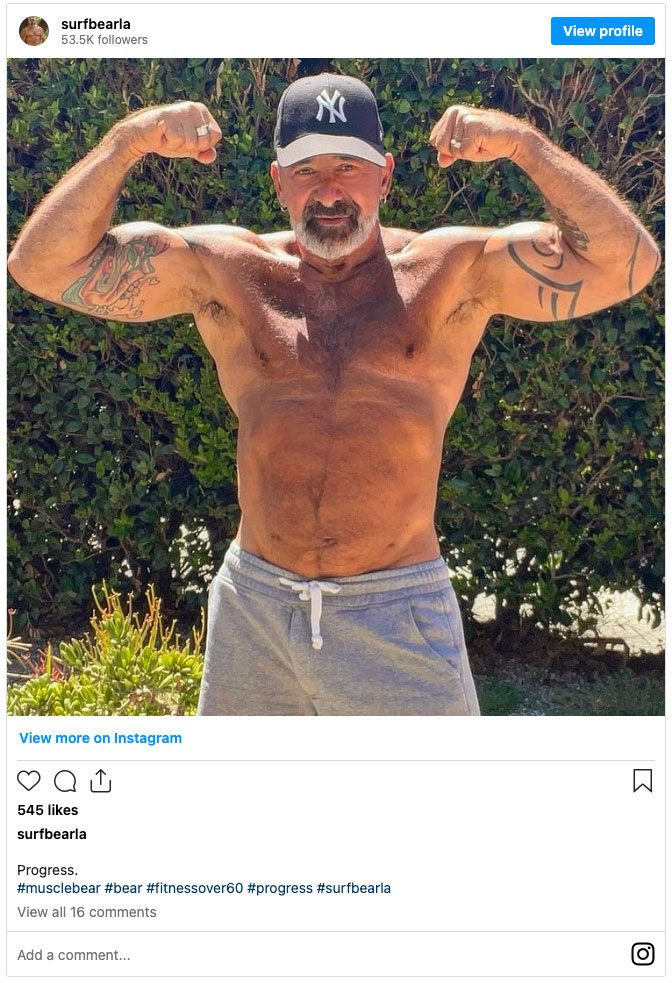
Task: Follow the View more on Instagram link
Action: tap(100, 738)
